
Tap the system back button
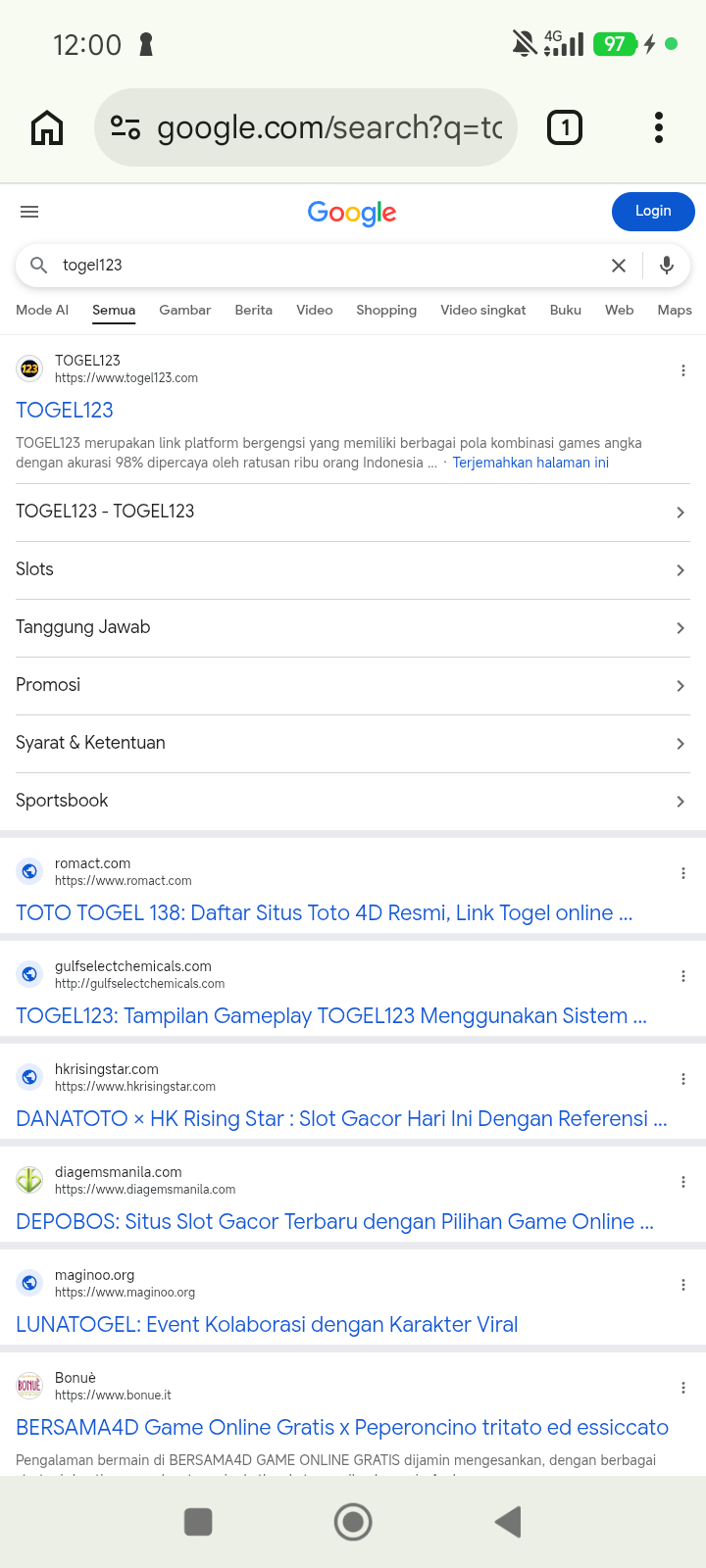[508, 1522]
